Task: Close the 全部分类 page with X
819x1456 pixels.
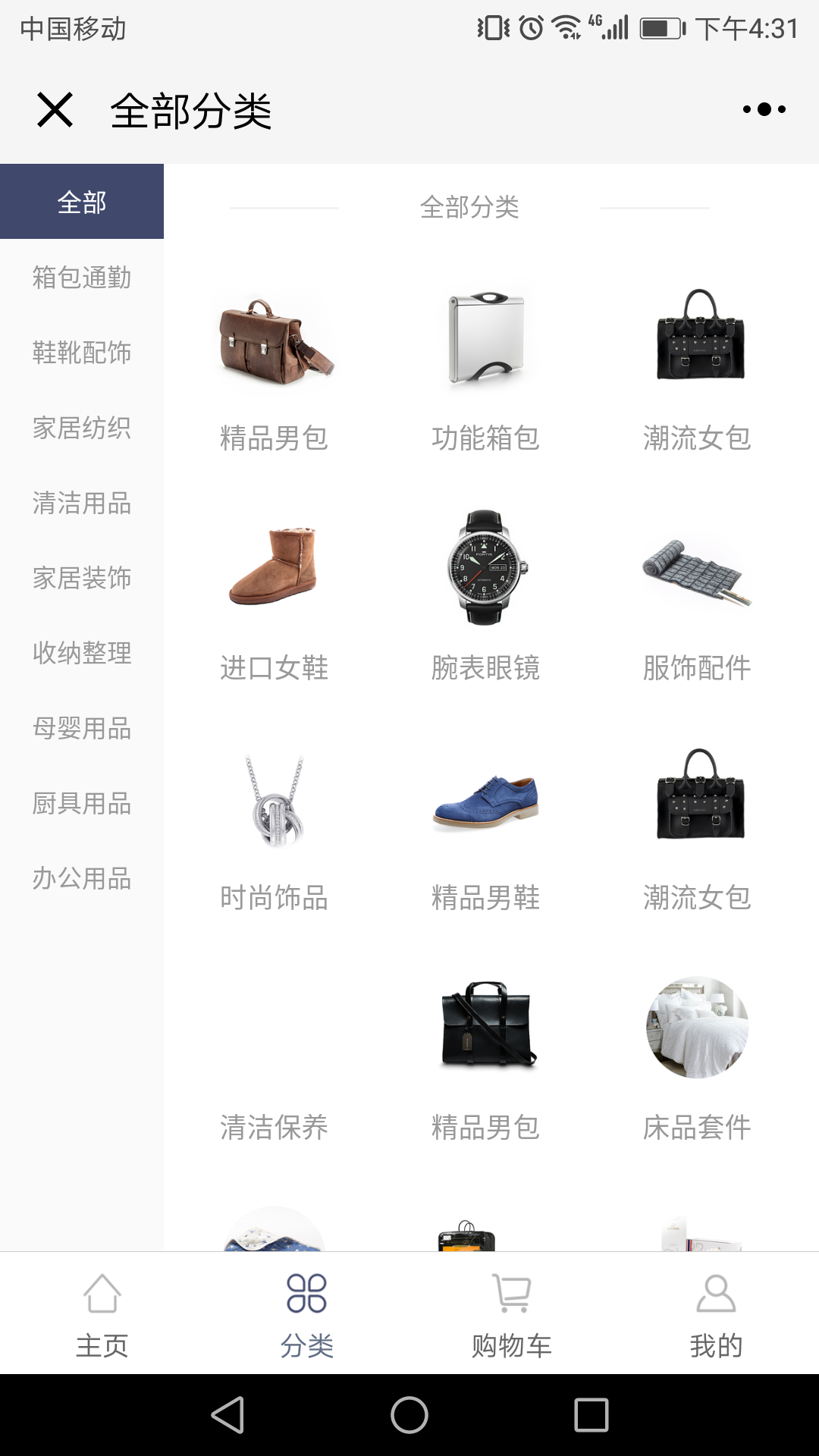Action: tap(55, 110)
